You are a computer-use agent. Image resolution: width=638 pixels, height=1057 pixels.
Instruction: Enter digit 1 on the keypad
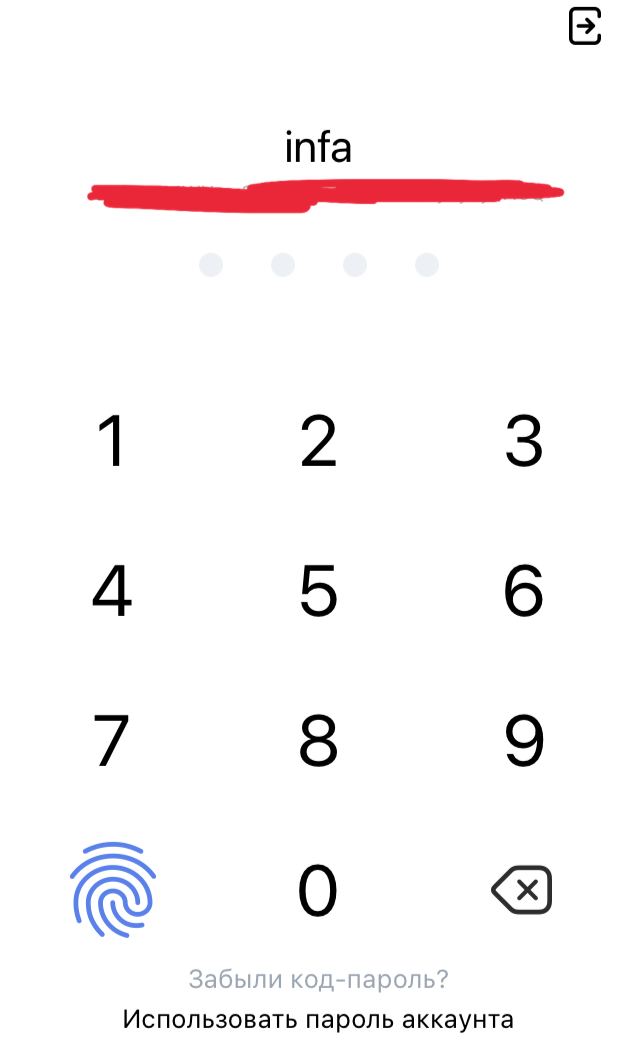(x=111, y=441)
